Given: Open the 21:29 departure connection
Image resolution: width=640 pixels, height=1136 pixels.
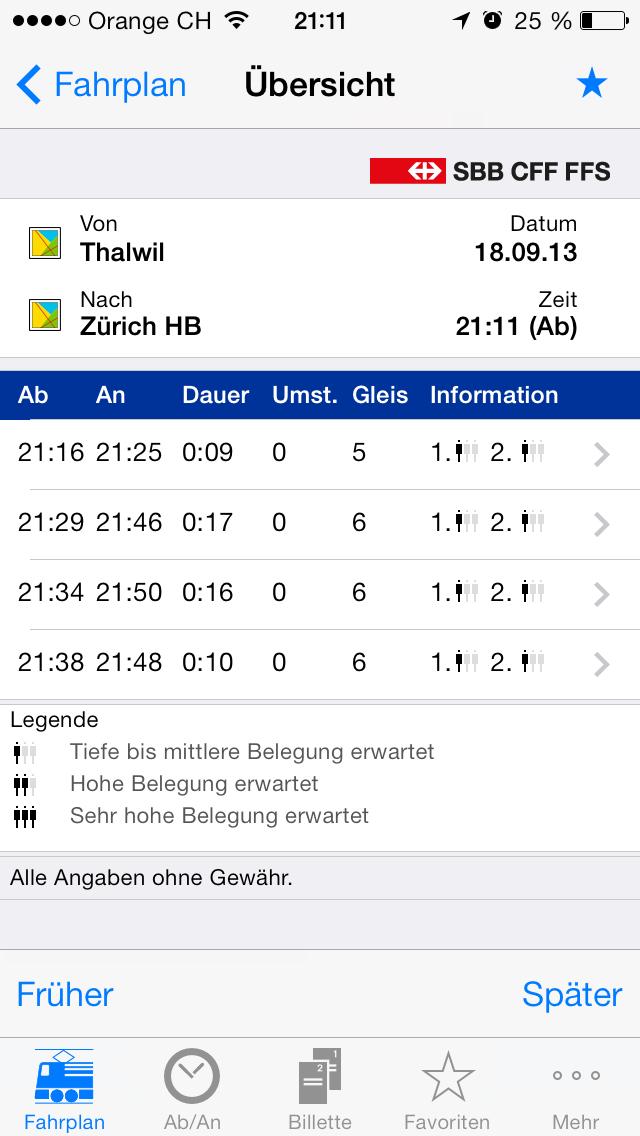Looking at the screenshot, I should tap(320, 524).
